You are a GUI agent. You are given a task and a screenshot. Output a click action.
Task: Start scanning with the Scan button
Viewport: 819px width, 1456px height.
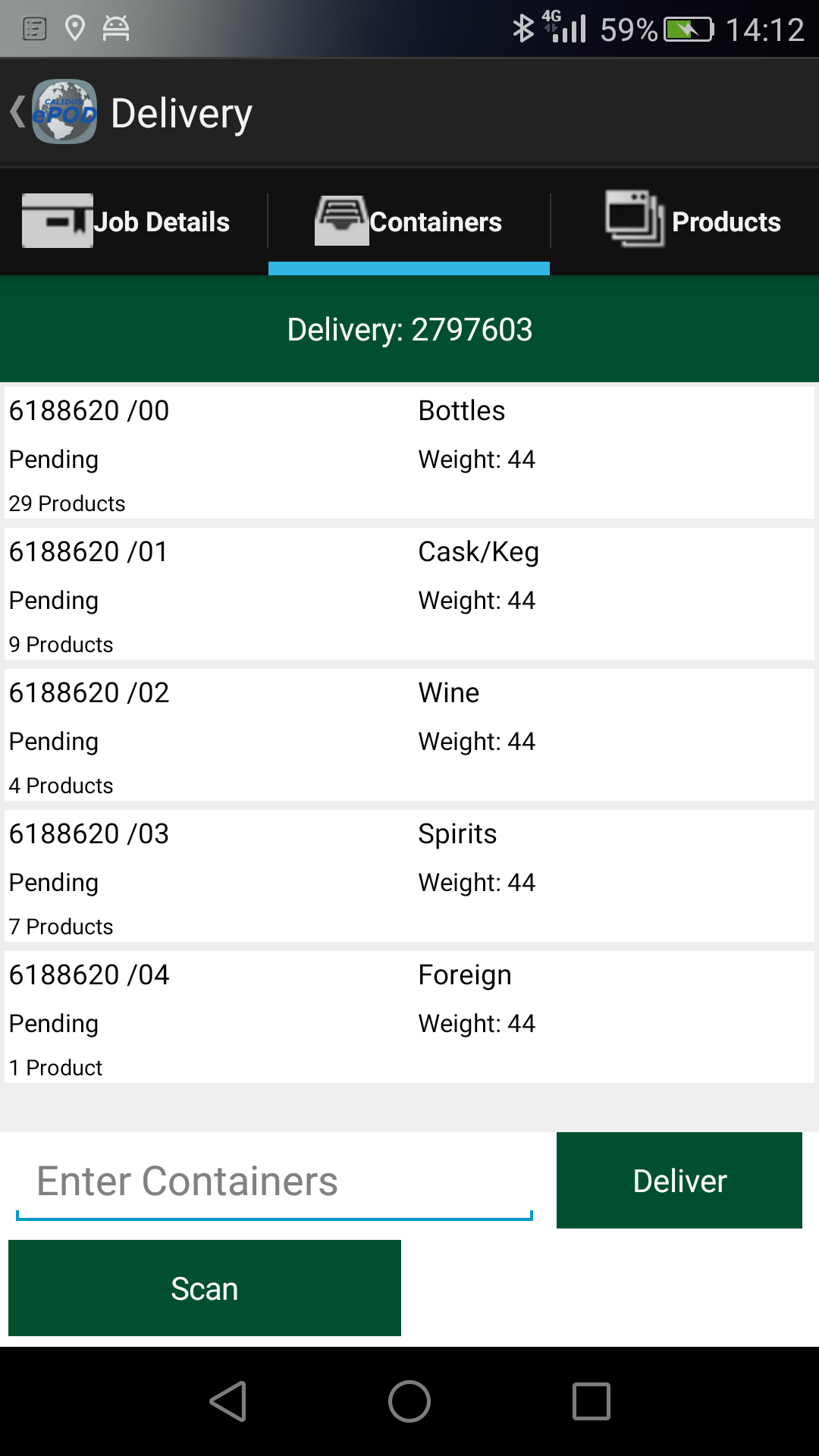tap(205, 1288)
